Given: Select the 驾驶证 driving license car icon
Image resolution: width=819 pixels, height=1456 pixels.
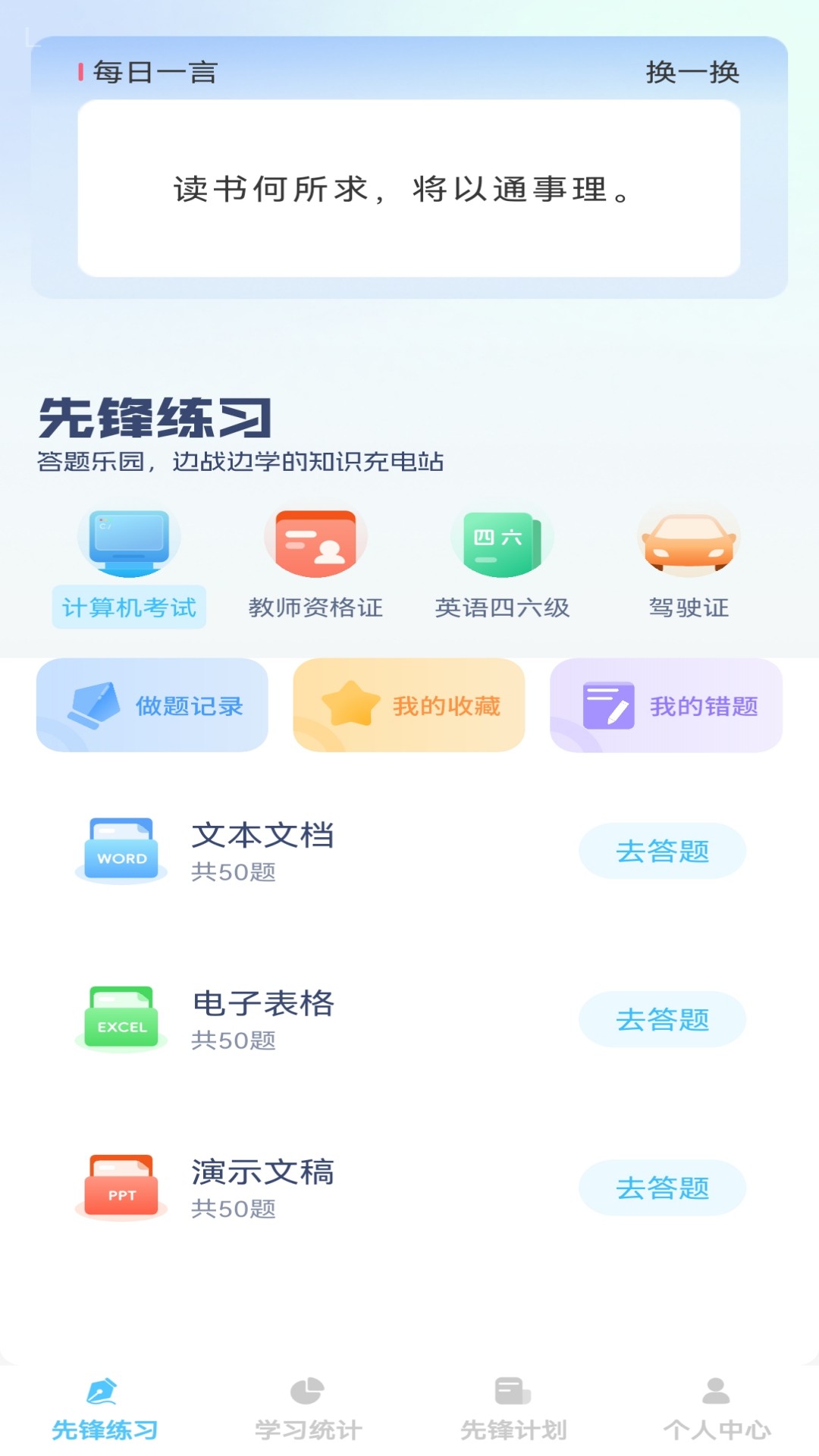Looking at the screenshot, I should click(x=689, y=542).
